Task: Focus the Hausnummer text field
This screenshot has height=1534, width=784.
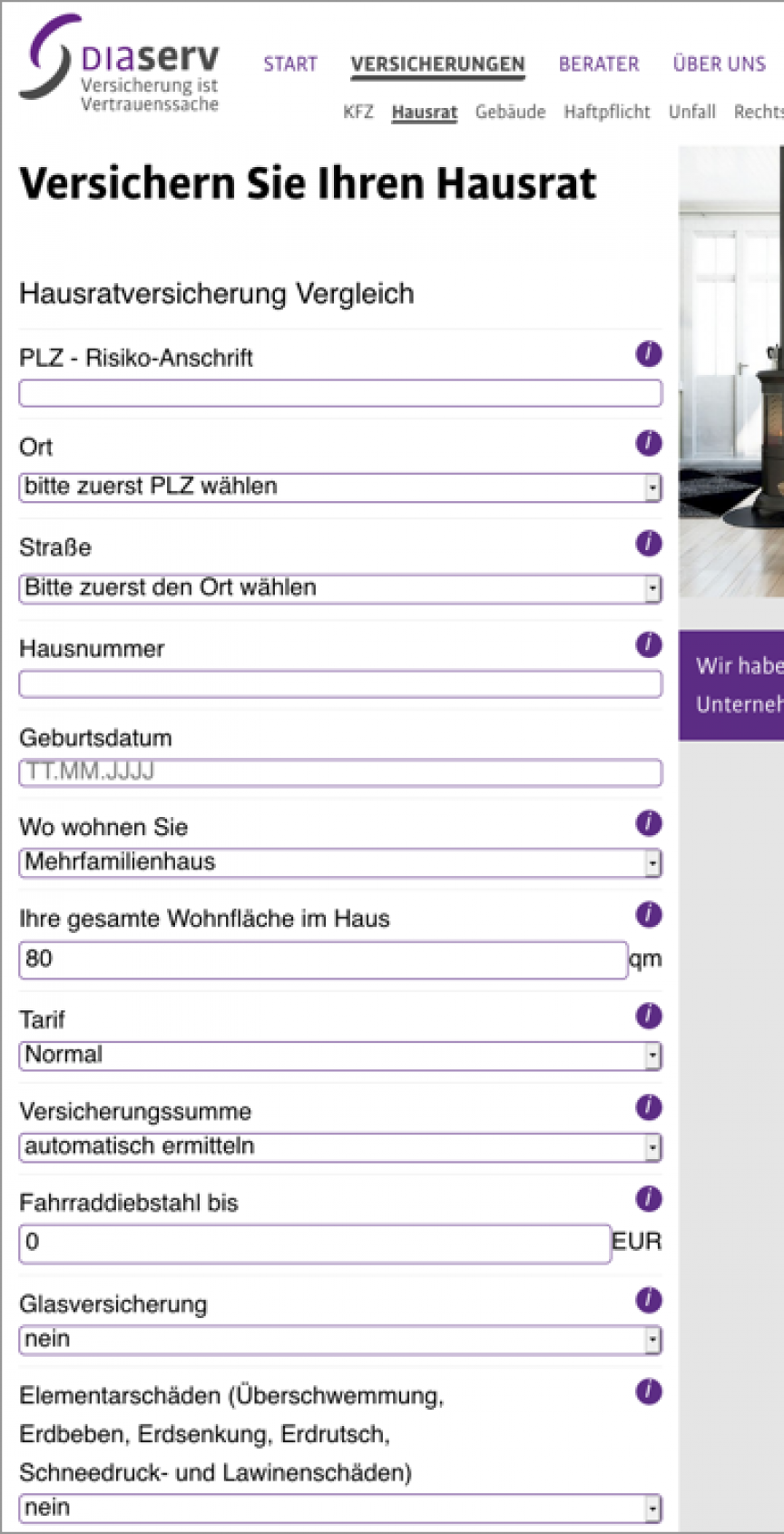Action: 340,684
